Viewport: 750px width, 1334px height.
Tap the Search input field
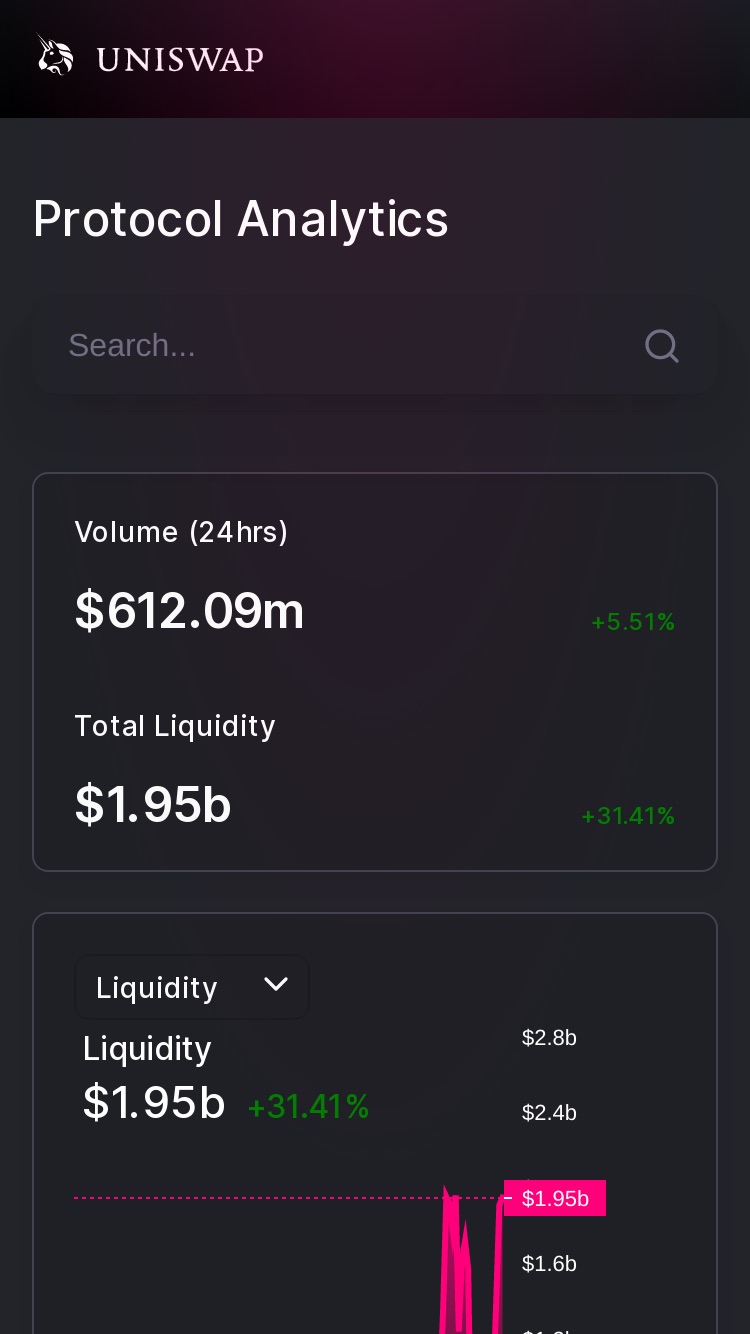374,346
